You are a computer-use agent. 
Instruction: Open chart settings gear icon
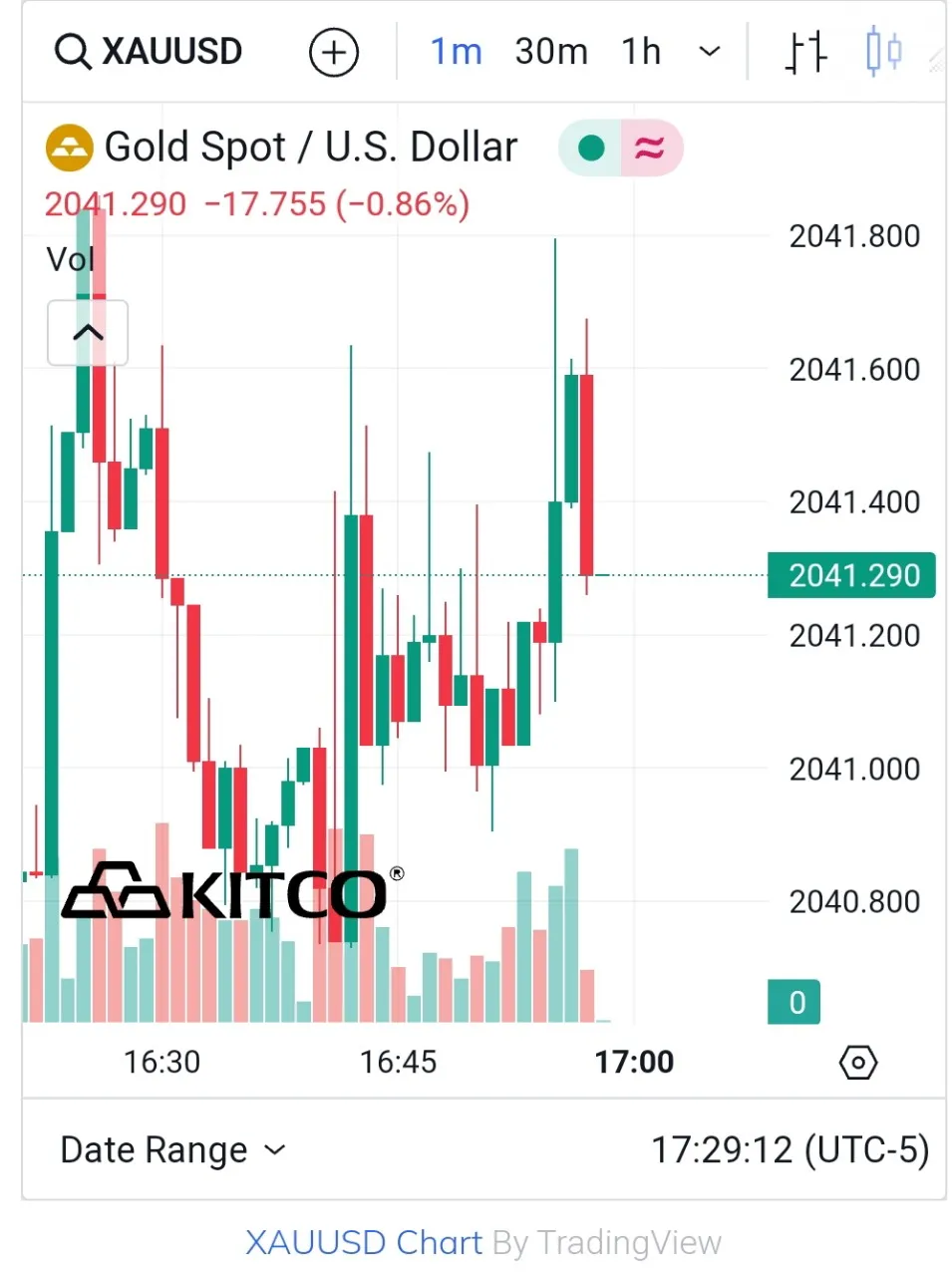[x=857, y=1063]
